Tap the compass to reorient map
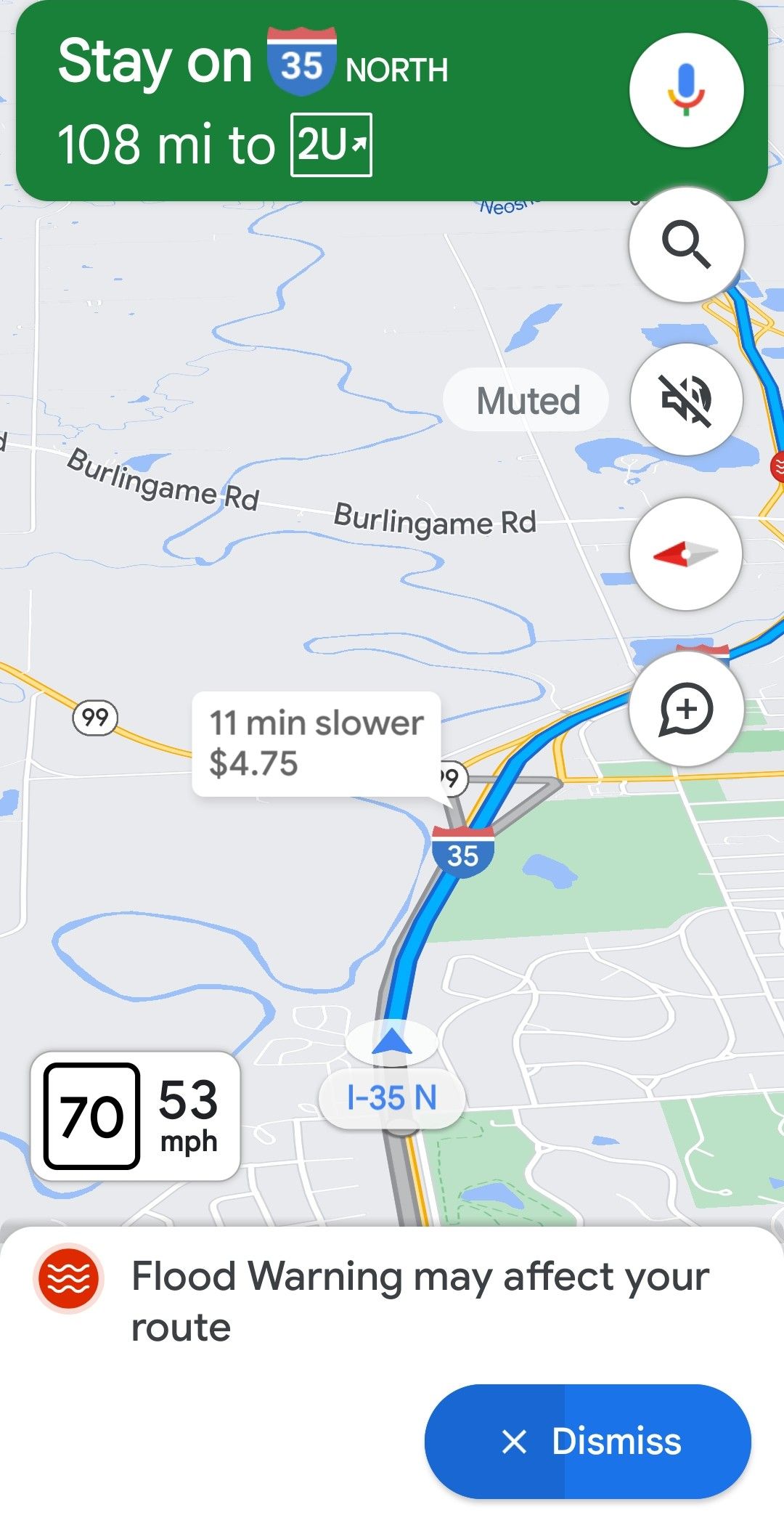Viewport: 784px width, 1515px height. pos(686,554)
